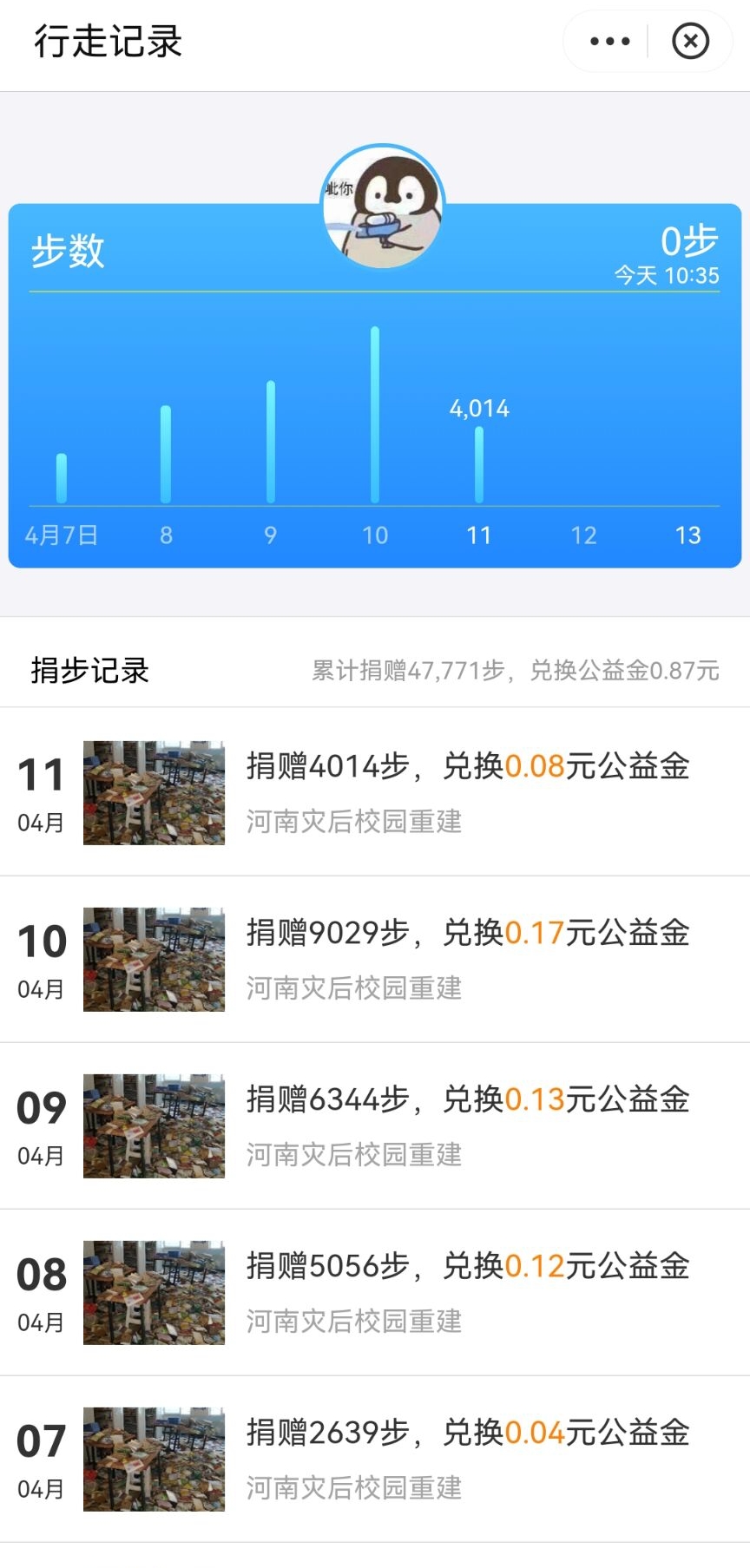Open the April 10 donation of 9029 steps
The width and height of the screenshot is (750, 1568).
click(x=375, y=959)
